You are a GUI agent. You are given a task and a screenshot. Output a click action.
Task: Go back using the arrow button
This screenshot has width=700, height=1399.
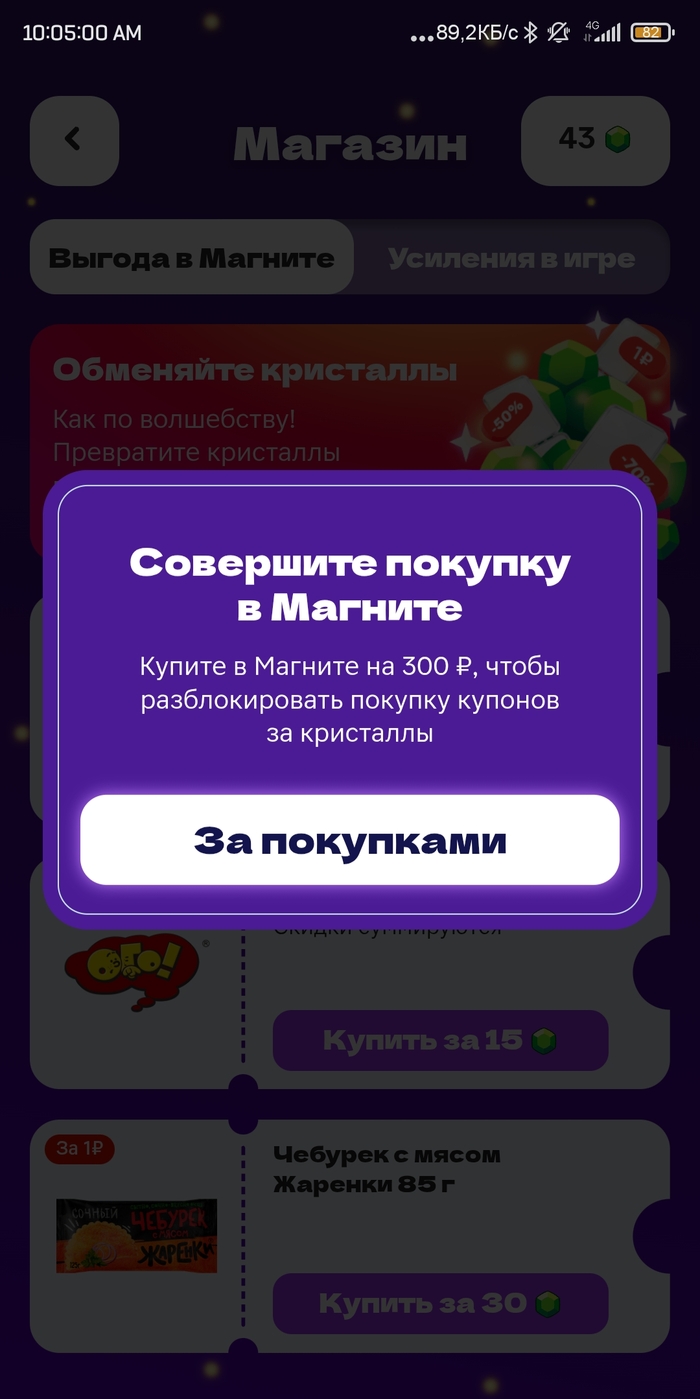(74, 140)
